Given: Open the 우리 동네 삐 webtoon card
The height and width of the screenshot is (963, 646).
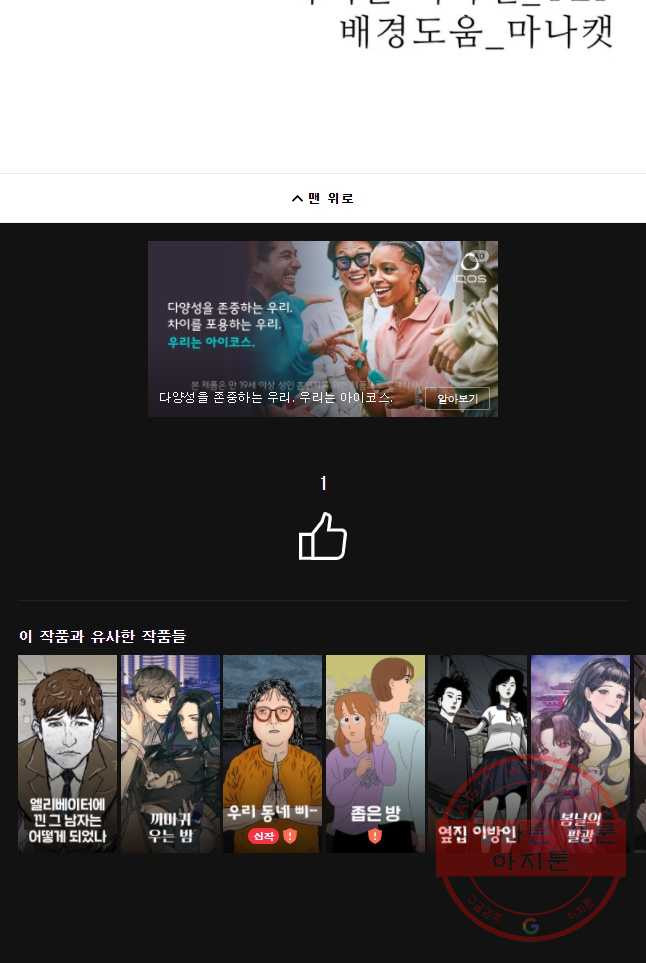Looking at the screenshot, I should (272, 753).
